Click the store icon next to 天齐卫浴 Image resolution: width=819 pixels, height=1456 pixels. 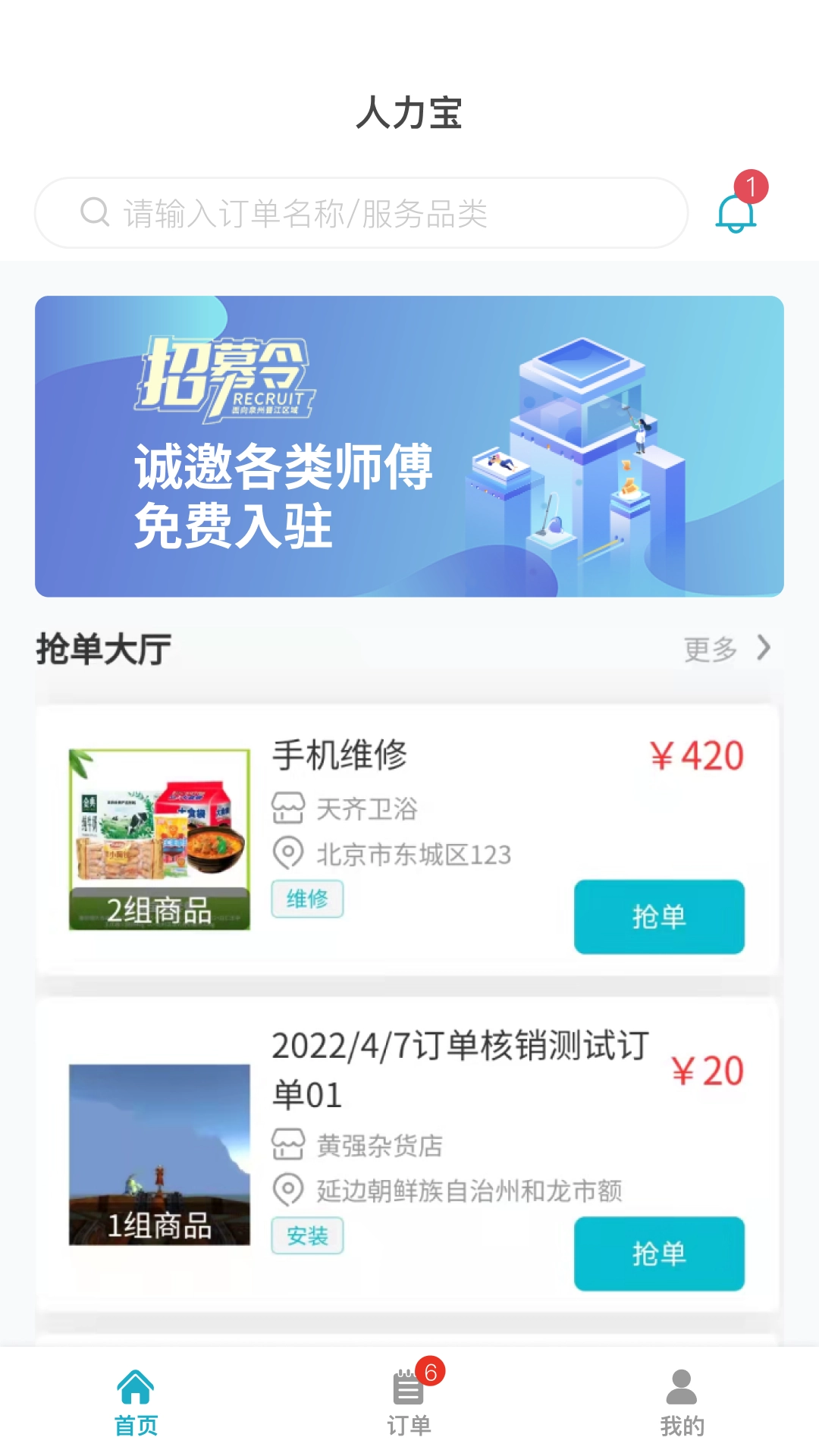tap(288, 808)
